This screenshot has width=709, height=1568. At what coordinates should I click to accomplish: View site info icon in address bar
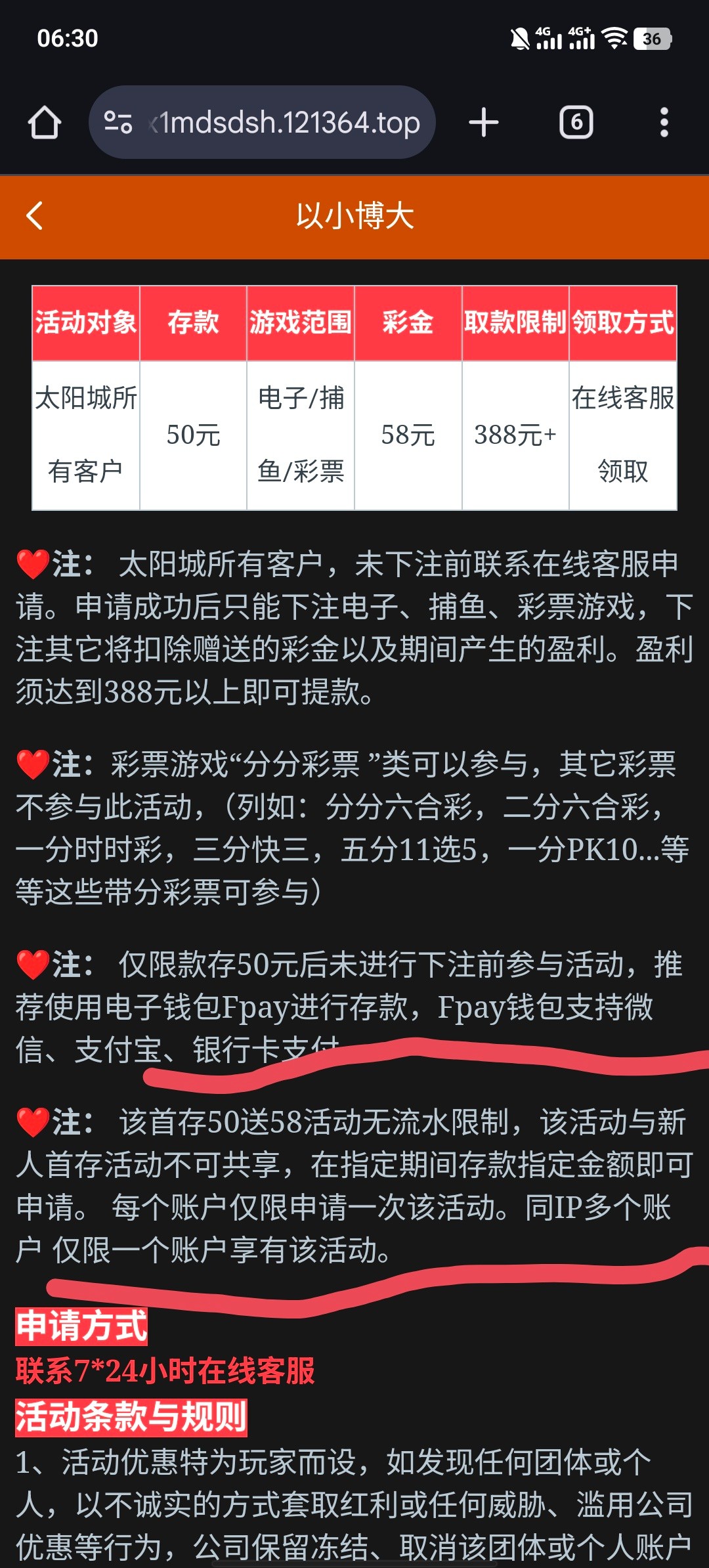pyautogui.click(x=119, y=123)
